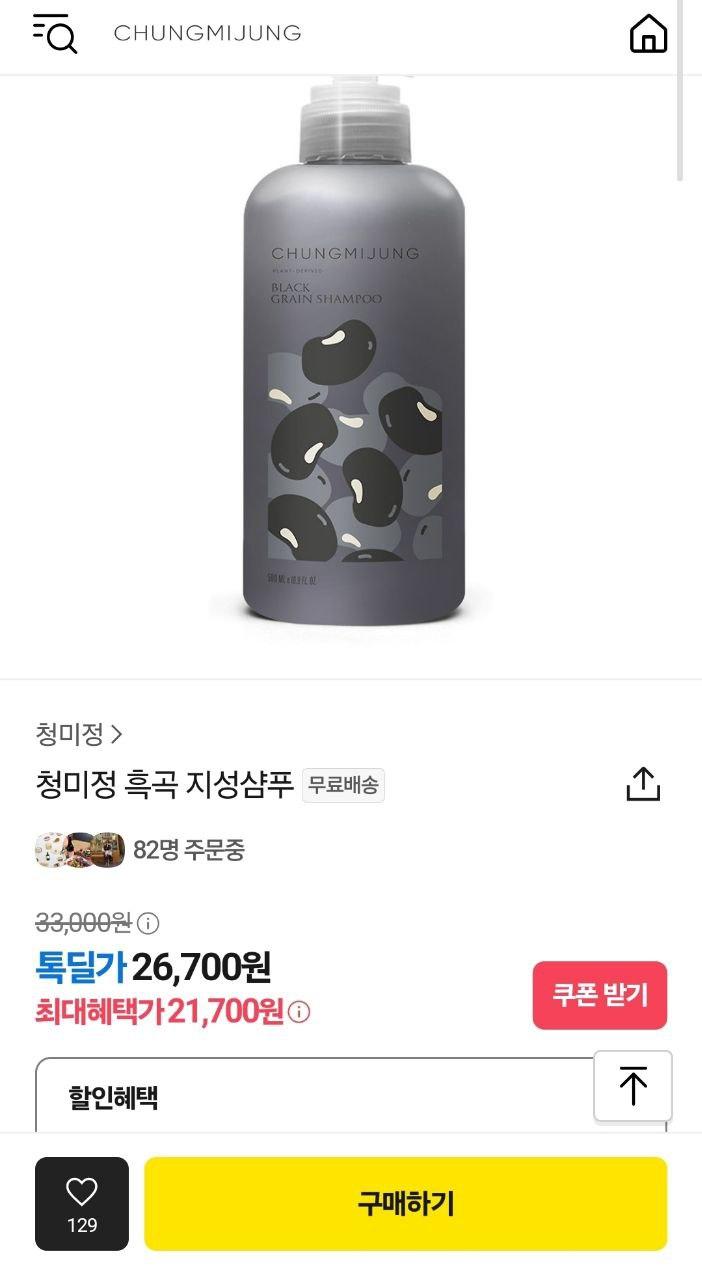Add product to wishlist with heart

click(x=82, y=1203)
